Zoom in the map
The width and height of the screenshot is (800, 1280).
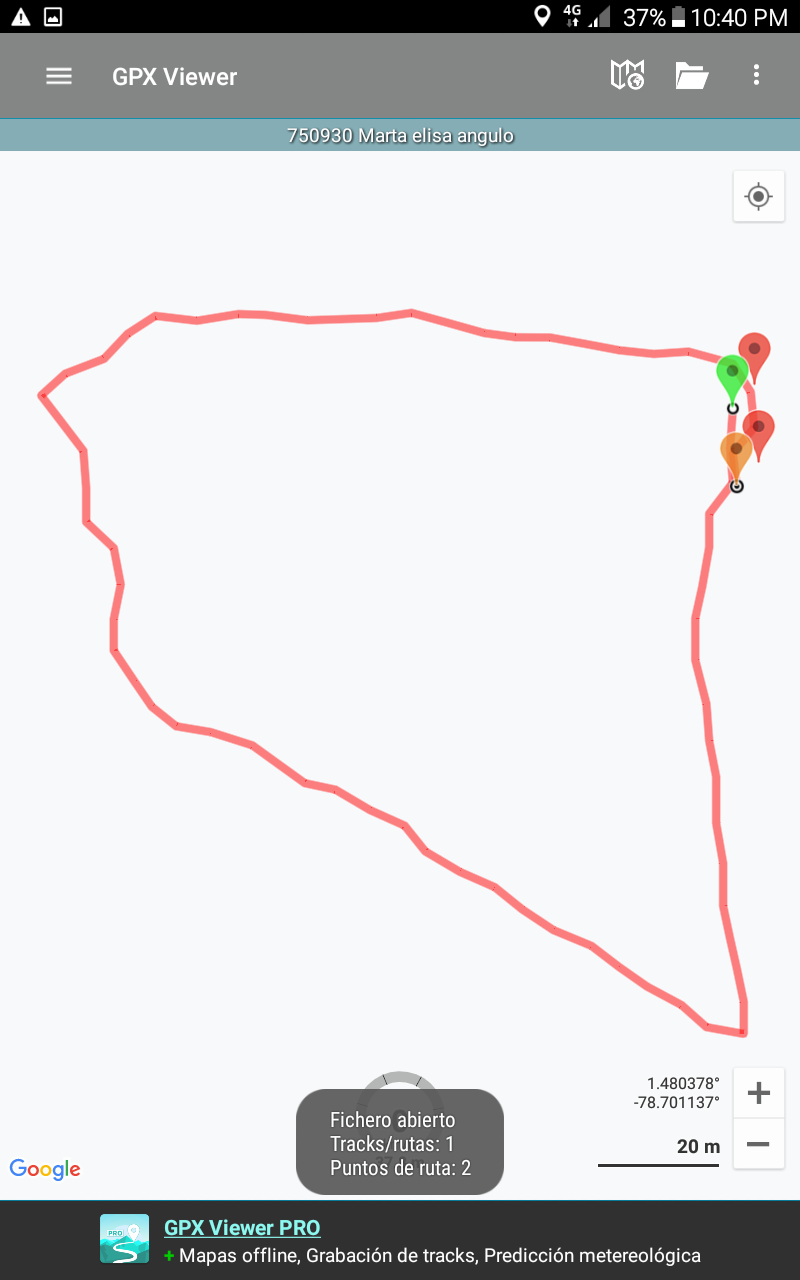point(758,1093)
